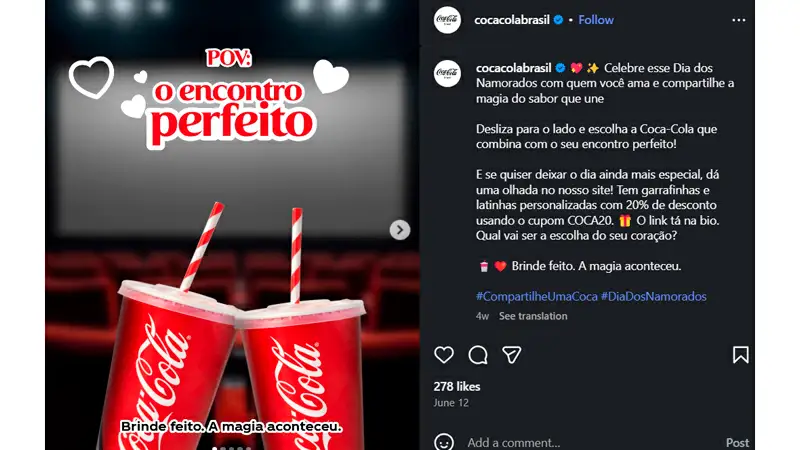View the 278 likes list
The height and width of the screenshot is (450, 800).
(x=457, y=386)
